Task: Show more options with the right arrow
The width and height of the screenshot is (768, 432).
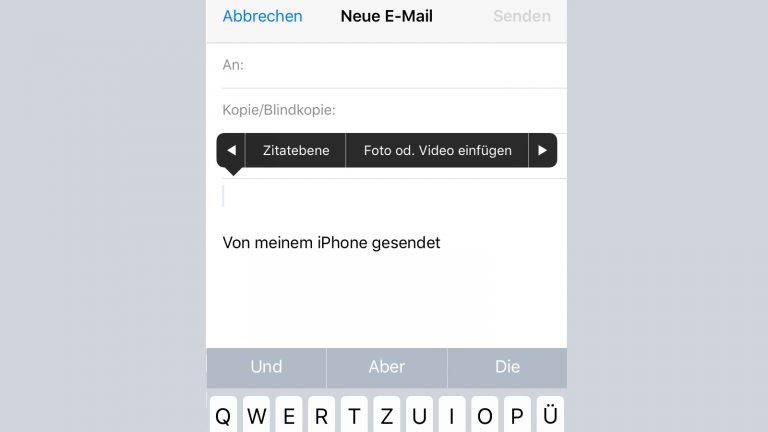Action: pyautogui.click(x=542, y=150)
